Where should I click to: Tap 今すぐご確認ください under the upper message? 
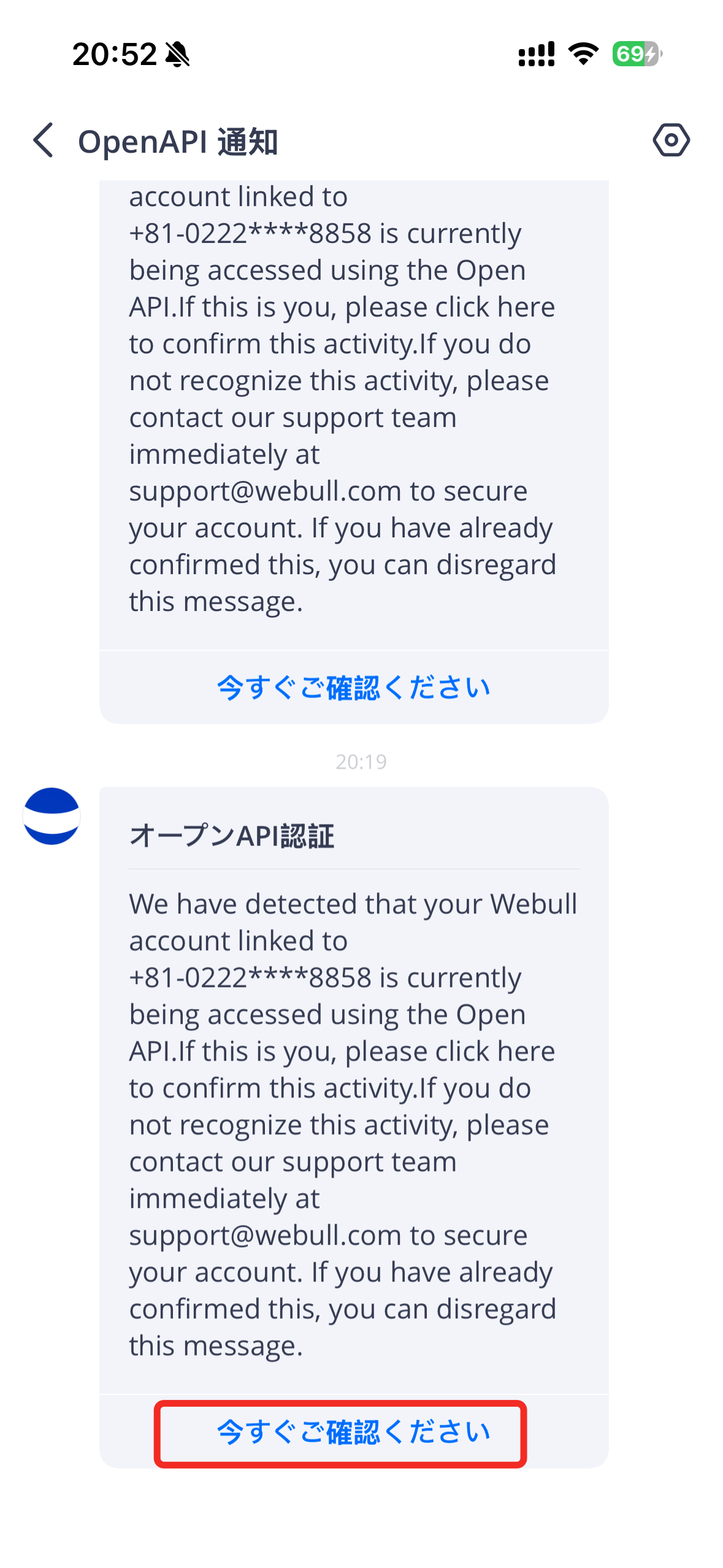point(354,688)
